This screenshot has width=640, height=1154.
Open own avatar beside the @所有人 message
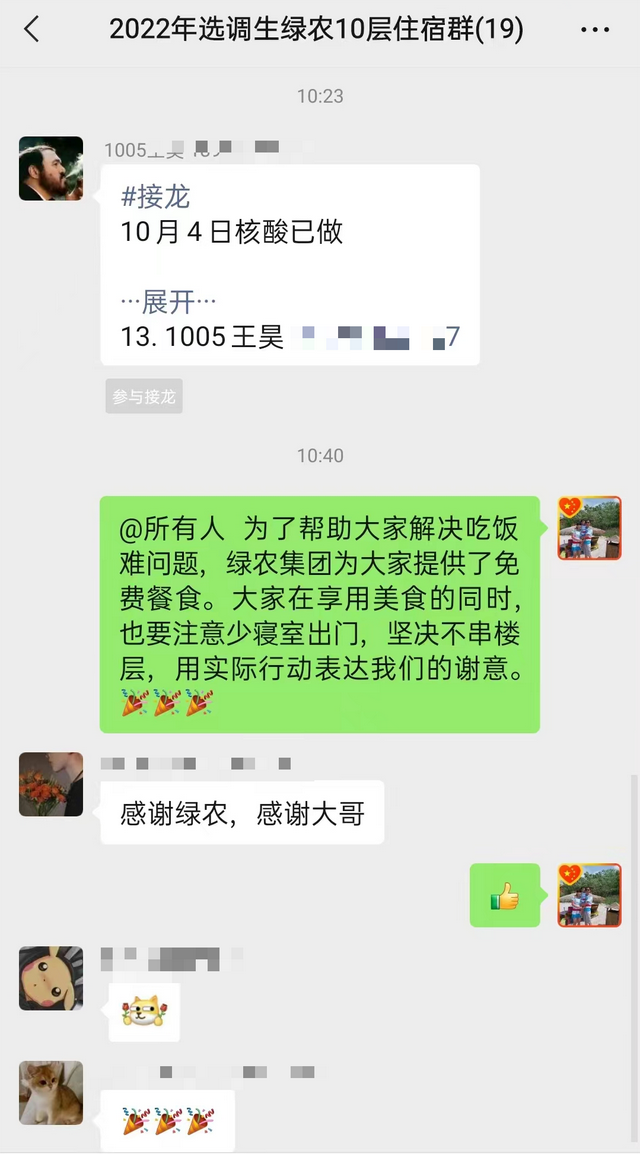point(589,528)
